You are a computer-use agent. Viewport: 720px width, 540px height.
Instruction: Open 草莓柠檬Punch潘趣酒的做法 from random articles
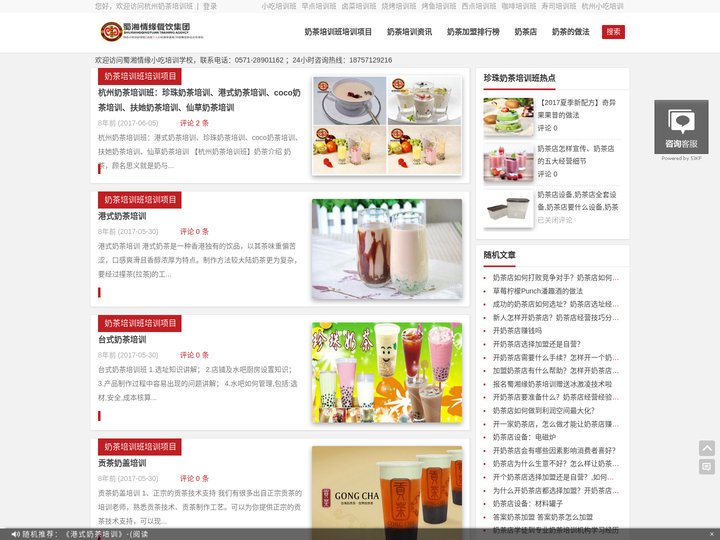click(x=537, y=291)
